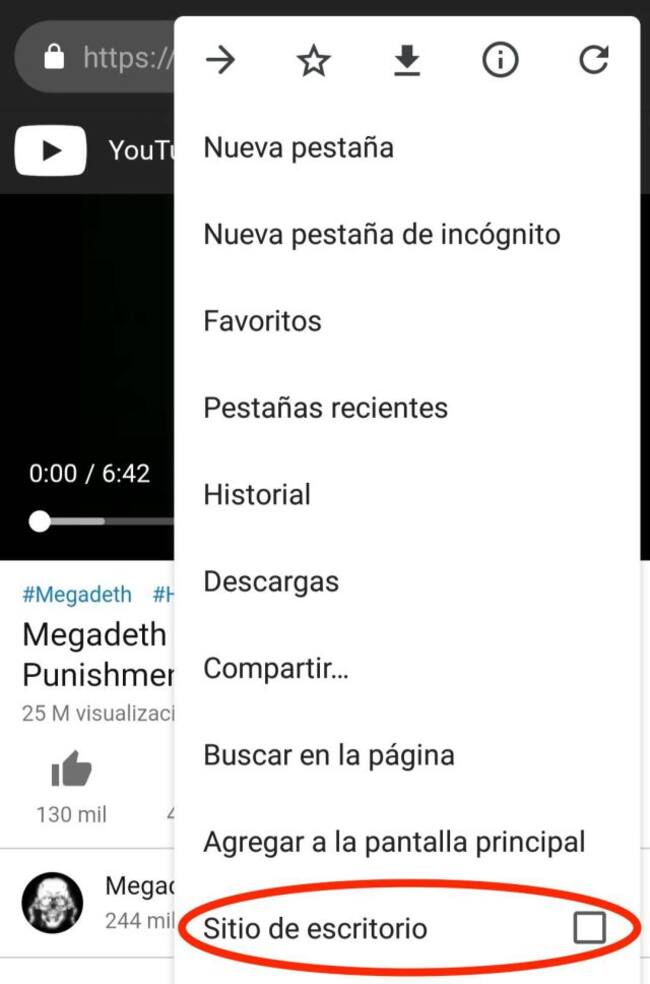
Task: Choose Agregar a la pantalla principal
Action: [394, 842]
